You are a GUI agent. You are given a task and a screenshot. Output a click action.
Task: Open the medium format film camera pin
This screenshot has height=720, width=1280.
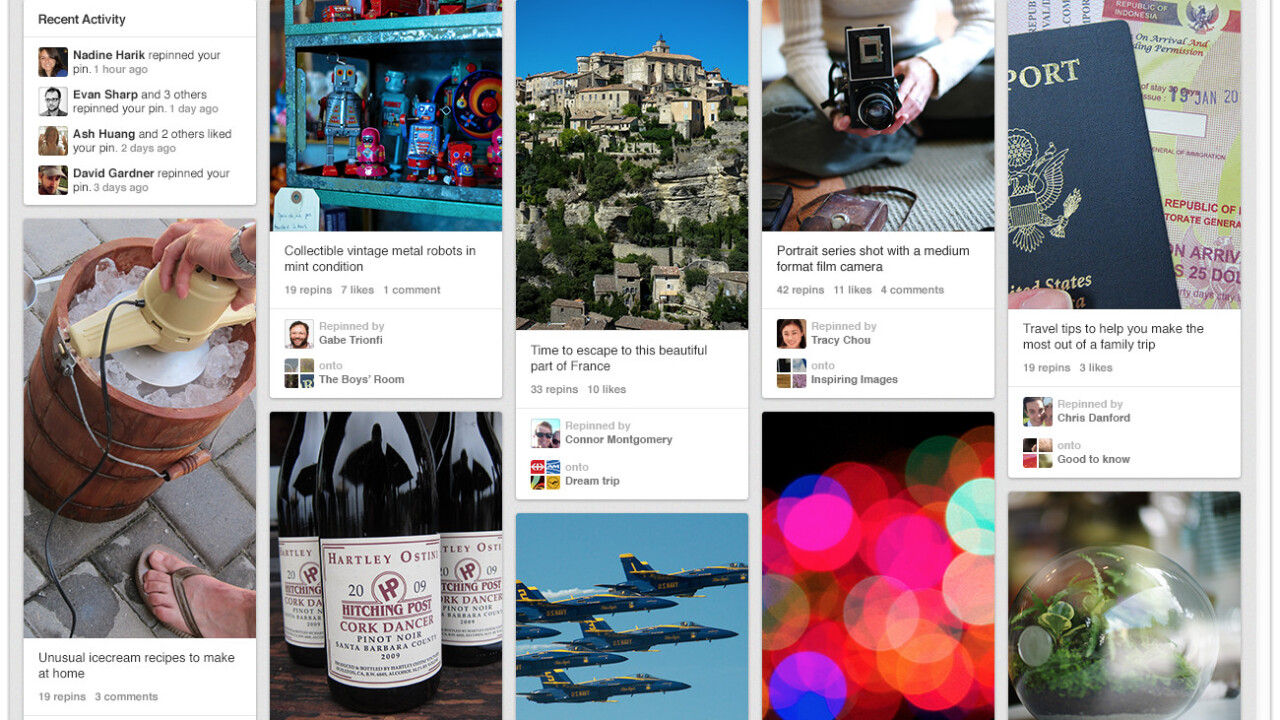coord(878,115)
